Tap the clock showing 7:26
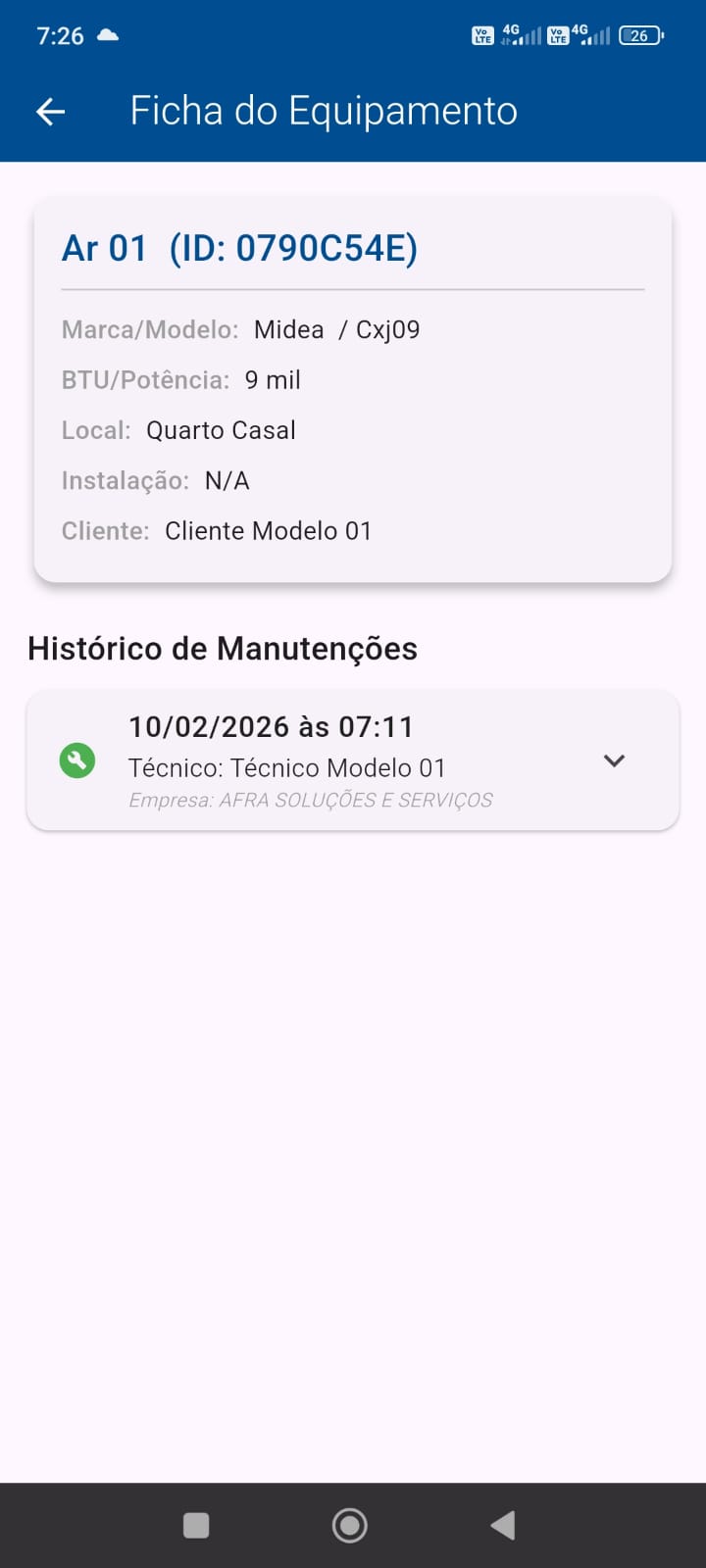Image resolution: width=706 pixels, height=1568 pixels. click(59, 35)
